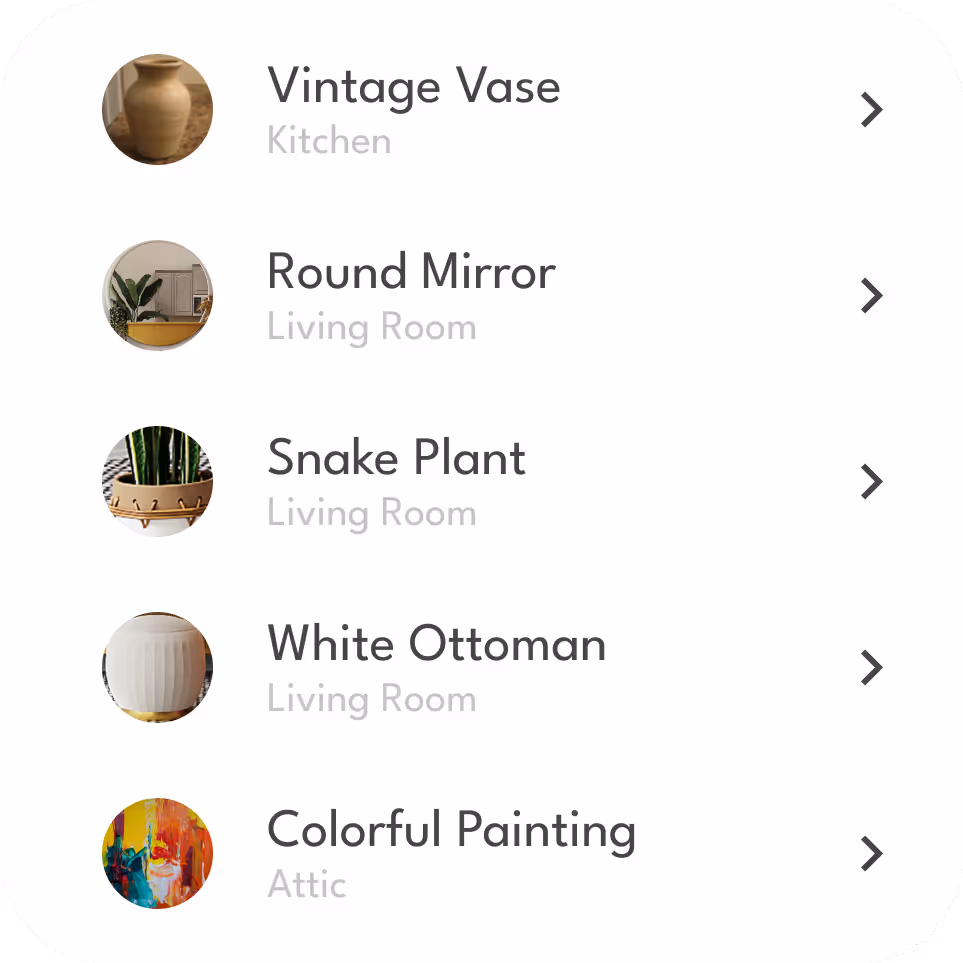Open the Vintage Vase item

coord(414,108)
